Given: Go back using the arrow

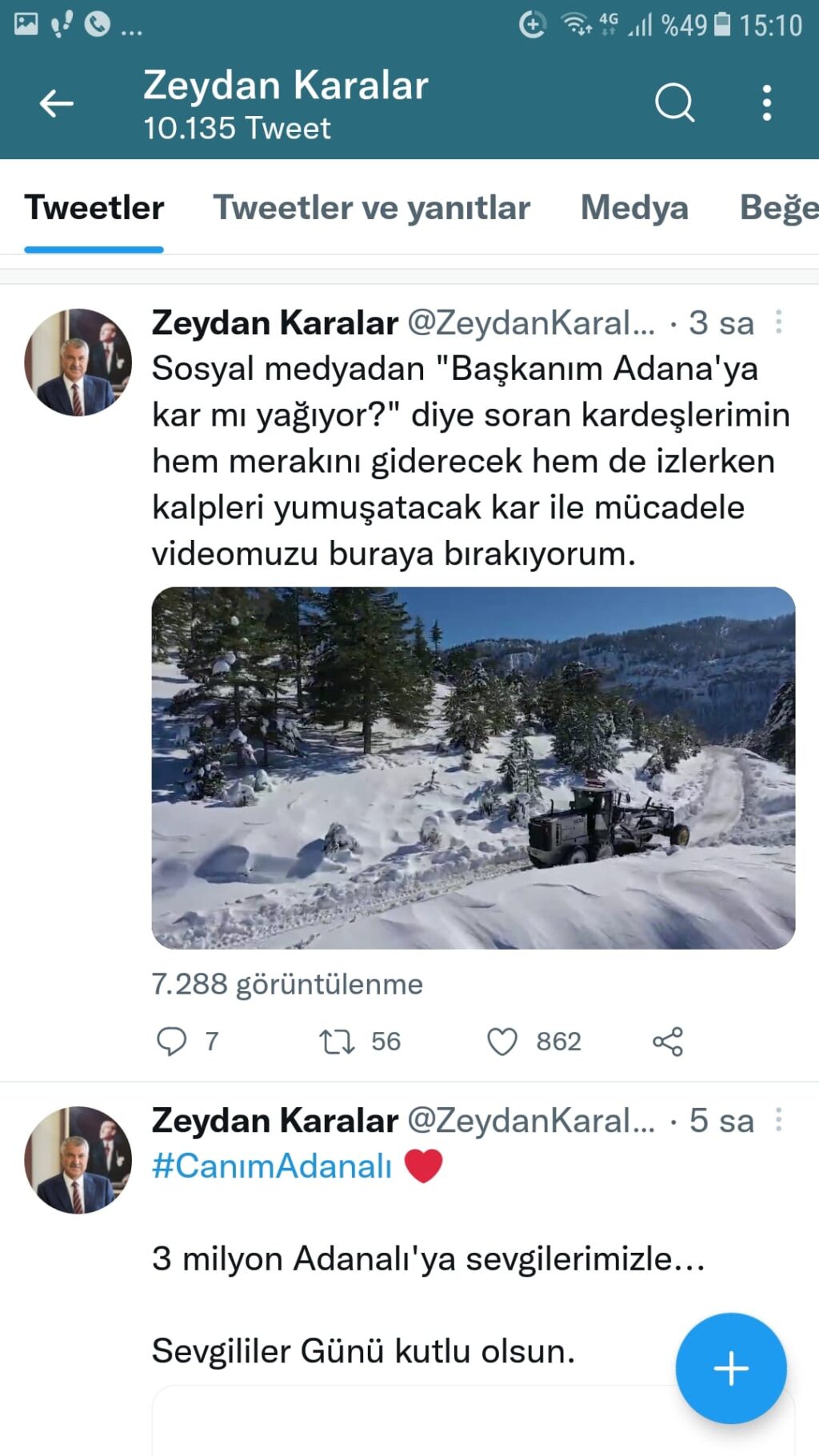Looking at the screenshot, I should coord(56,104).
